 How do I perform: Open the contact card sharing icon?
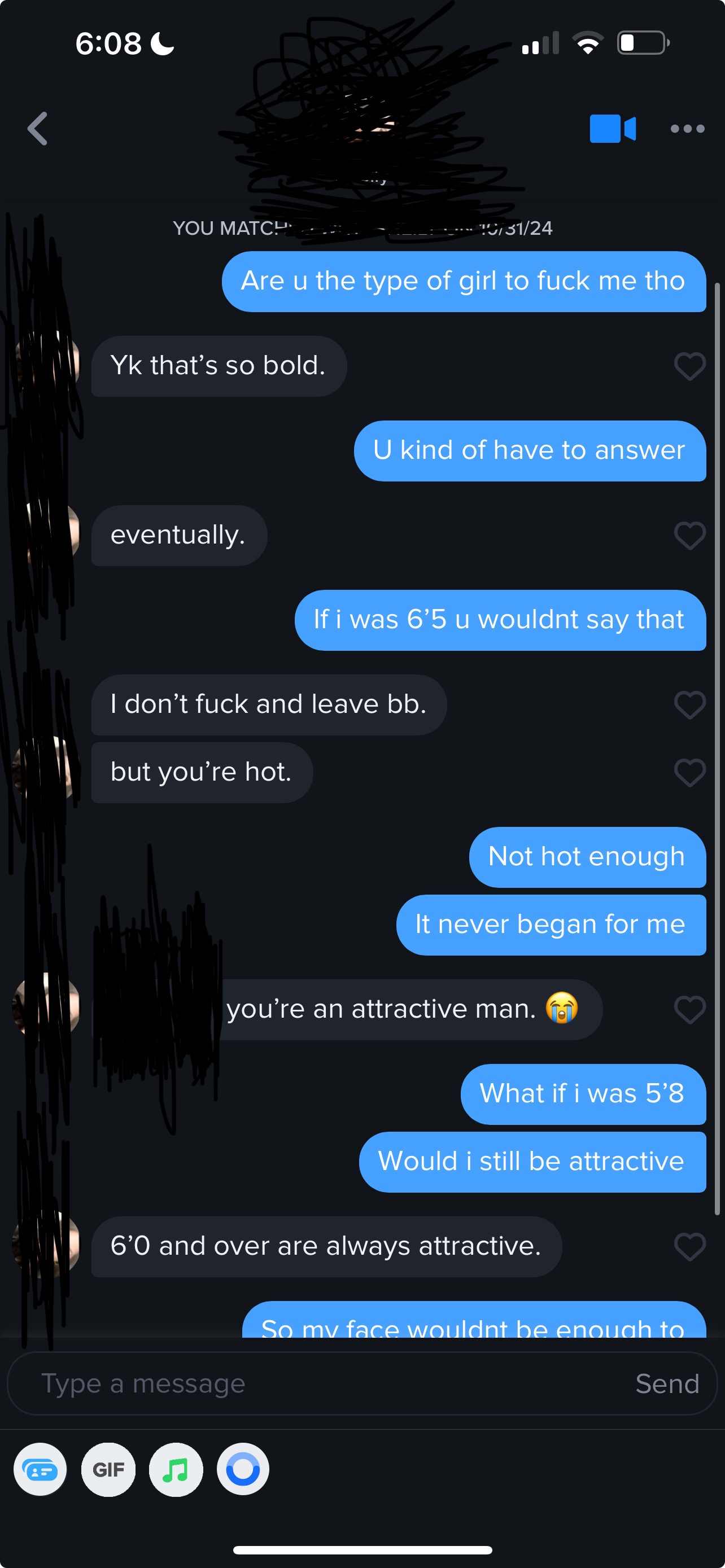40,1469
